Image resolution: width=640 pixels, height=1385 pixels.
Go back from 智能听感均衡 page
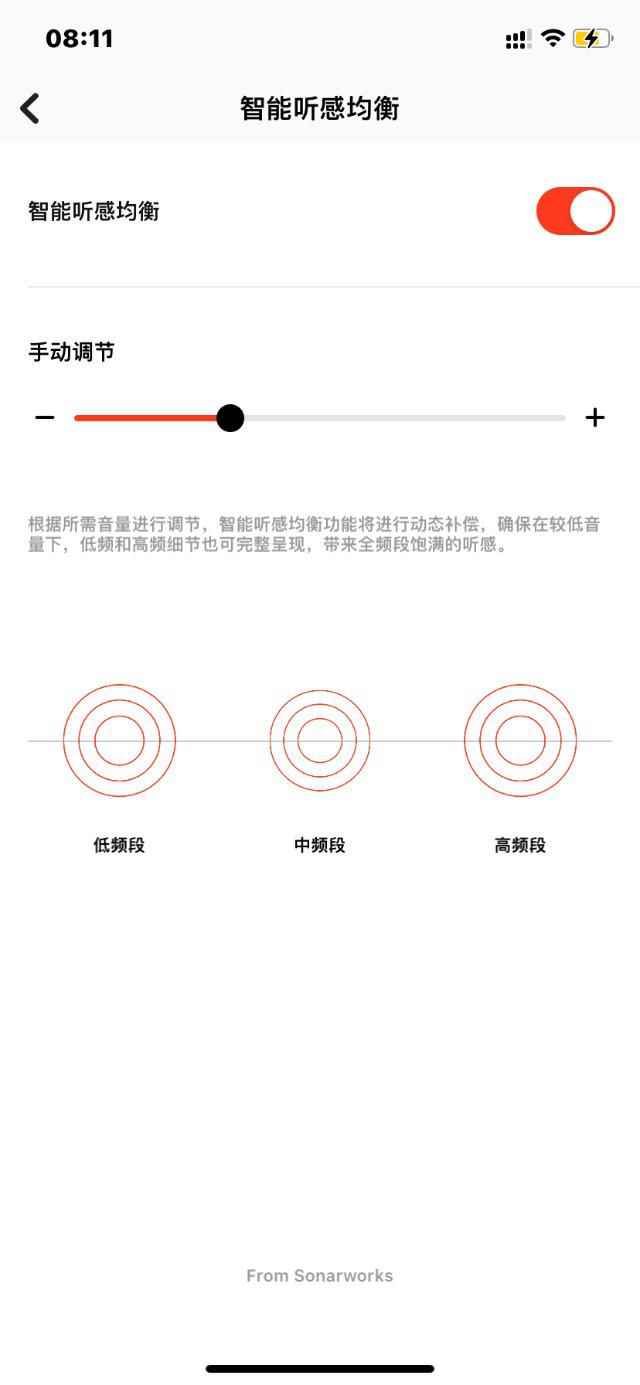pyautogui.click(x=30, y=108)
